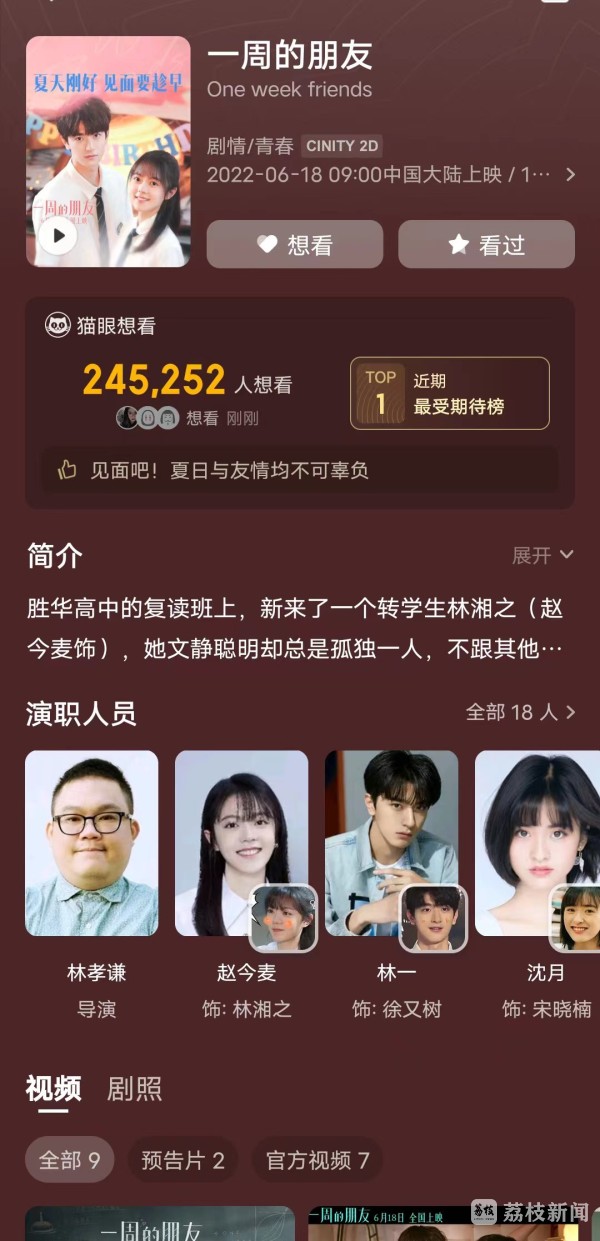The height and width of the screenshot is (1241, 600).
Task: Open release date details chevron
Action: 570,175
